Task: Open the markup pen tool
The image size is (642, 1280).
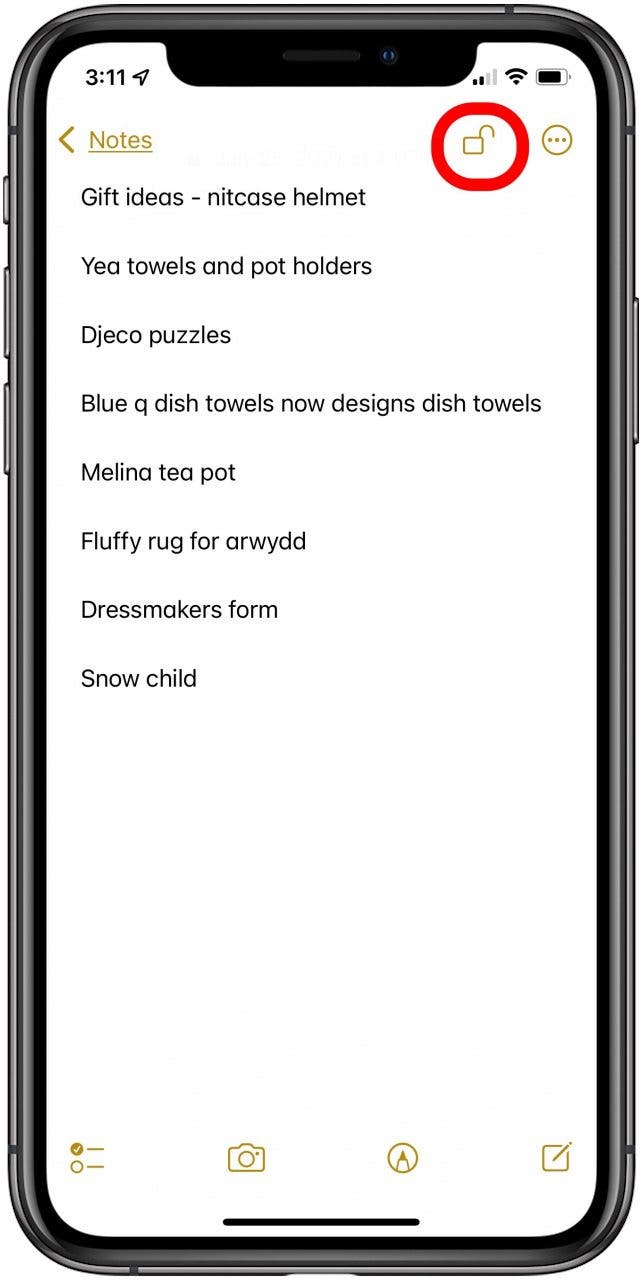Action: [x=402, y=1158]
